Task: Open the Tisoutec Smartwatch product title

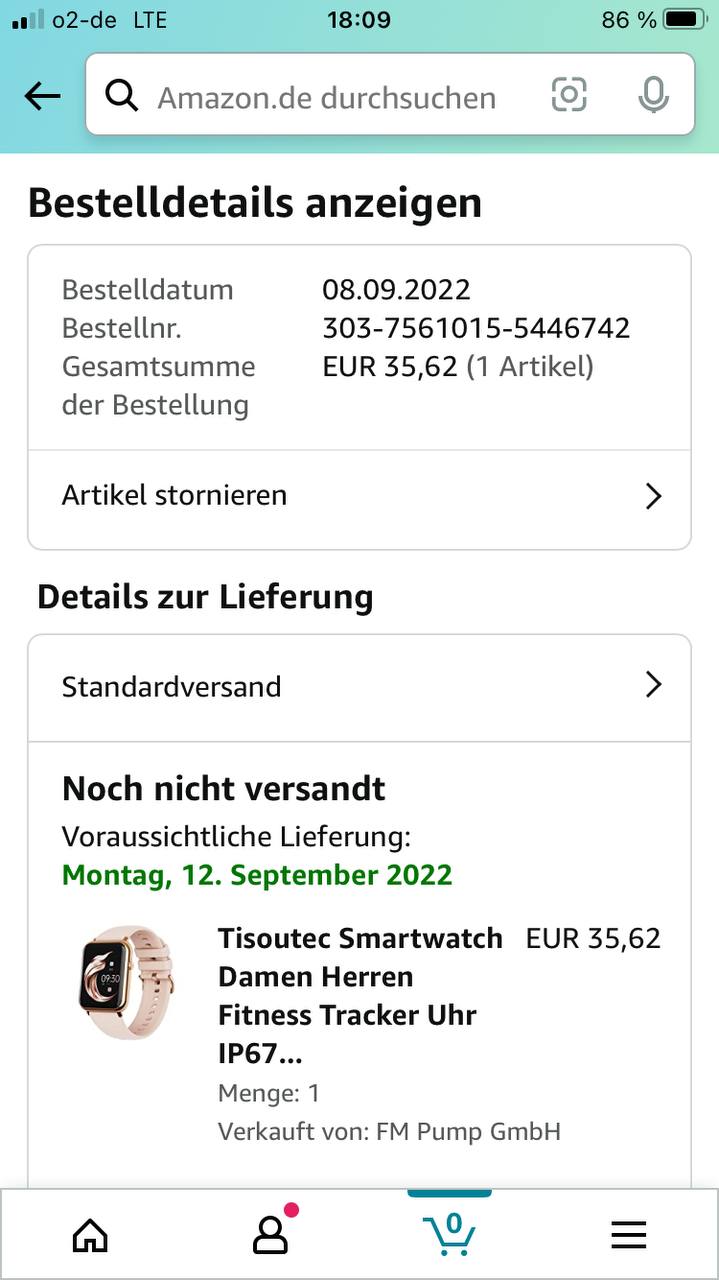Action: click(360, 996)
